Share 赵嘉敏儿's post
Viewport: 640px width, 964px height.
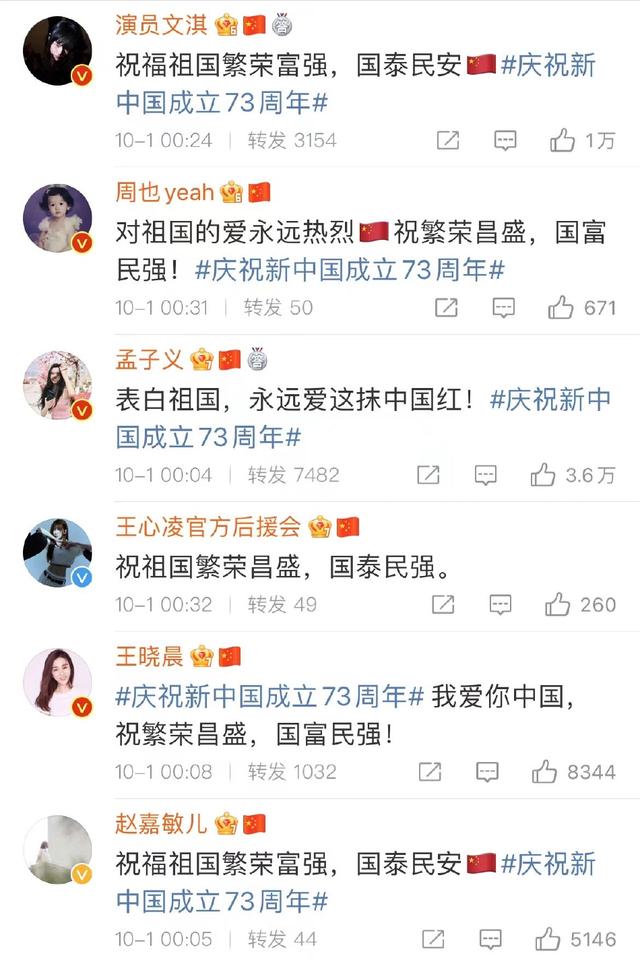coord(433,938)
